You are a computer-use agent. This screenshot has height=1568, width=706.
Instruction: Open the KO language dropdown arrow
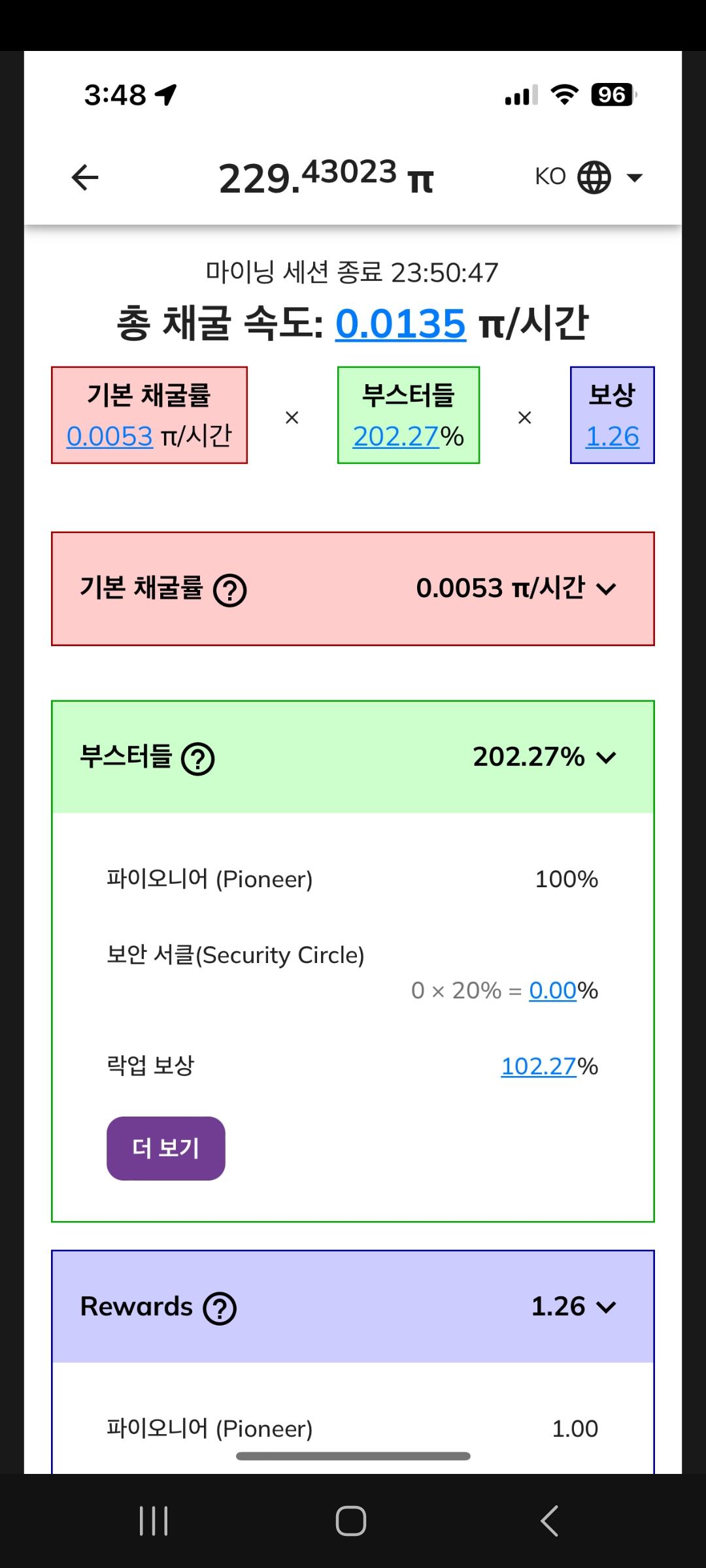pyautogui.click(x=633, y=177)
